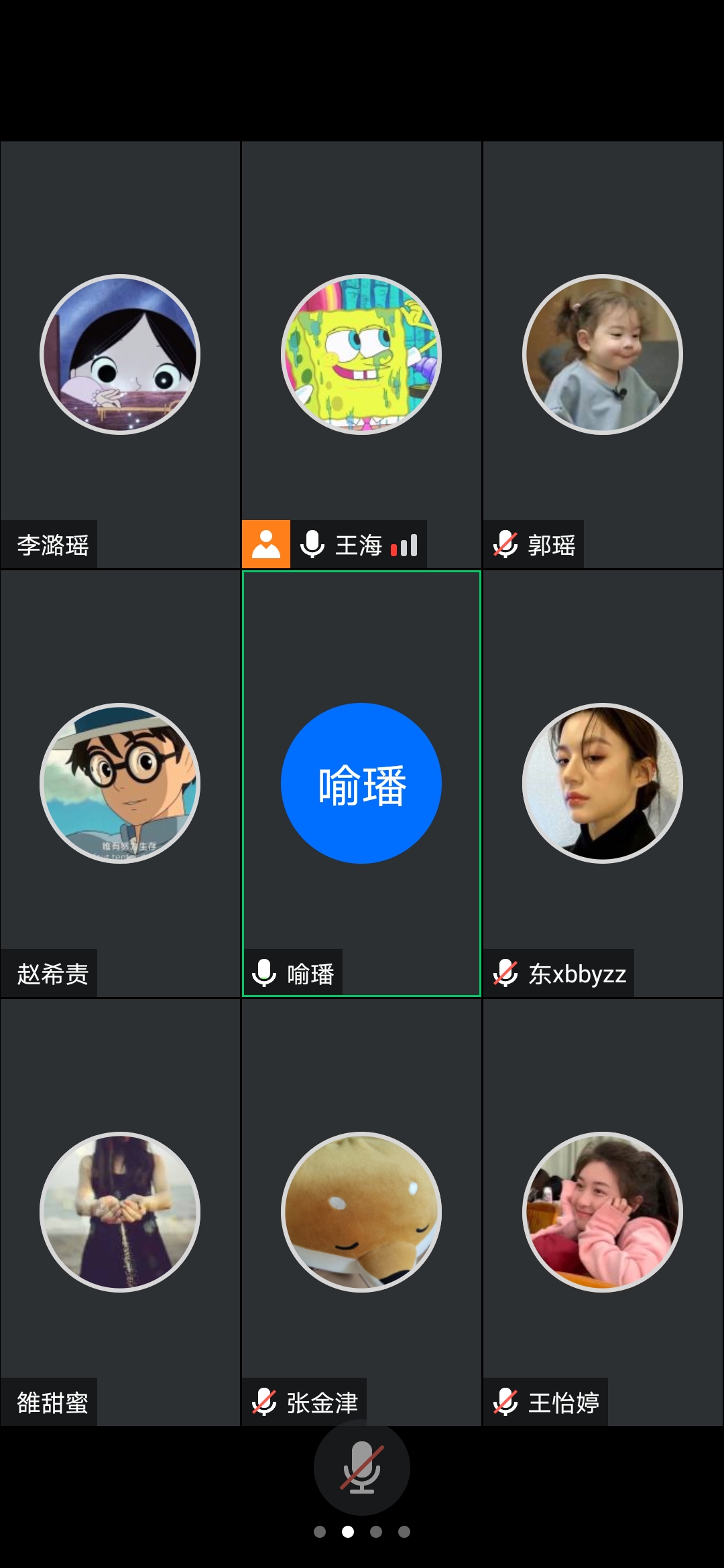The height and width of the screenshot is (1568, 724).
Task: Tap participant tile of 张金津
Action: (361, 1212)
